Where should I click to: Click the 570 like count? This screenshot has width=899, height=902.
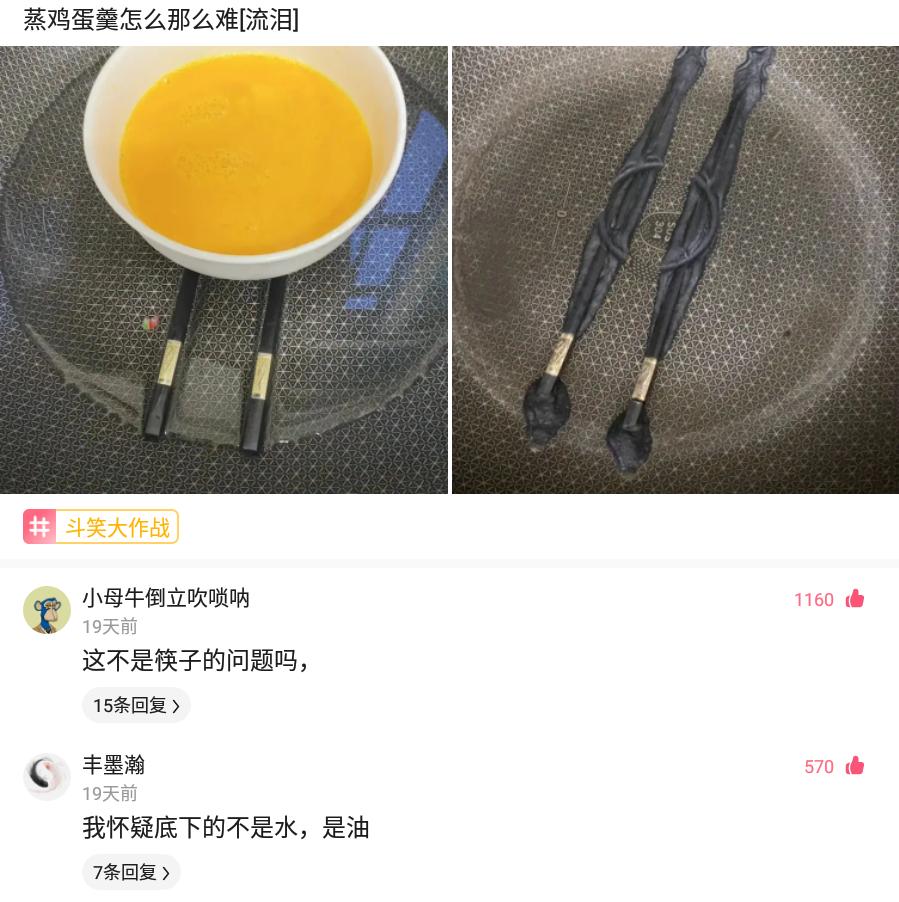click(x=819, y=766)
